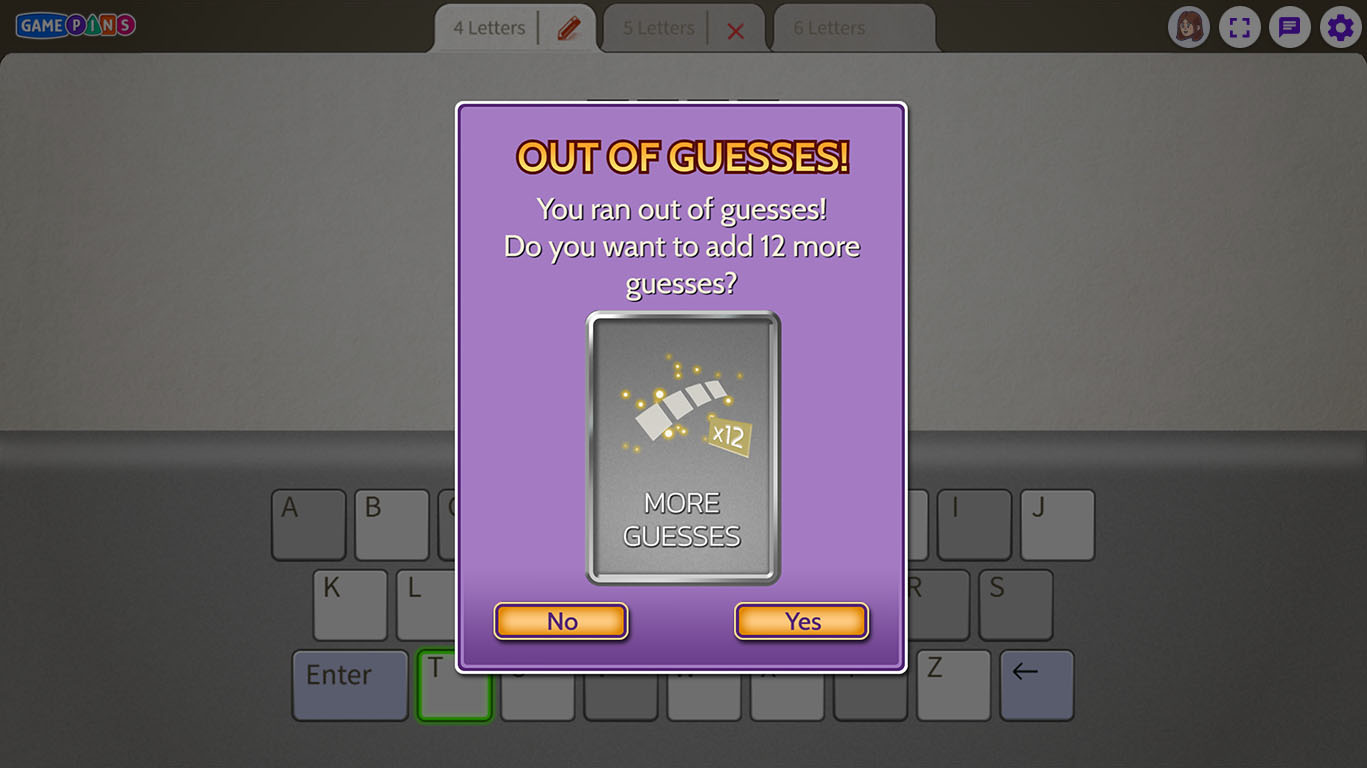The height and width of the screenshot is (768, 1367).
Task: Toggle fullscreen mode
Action: tap(1239, 27)
